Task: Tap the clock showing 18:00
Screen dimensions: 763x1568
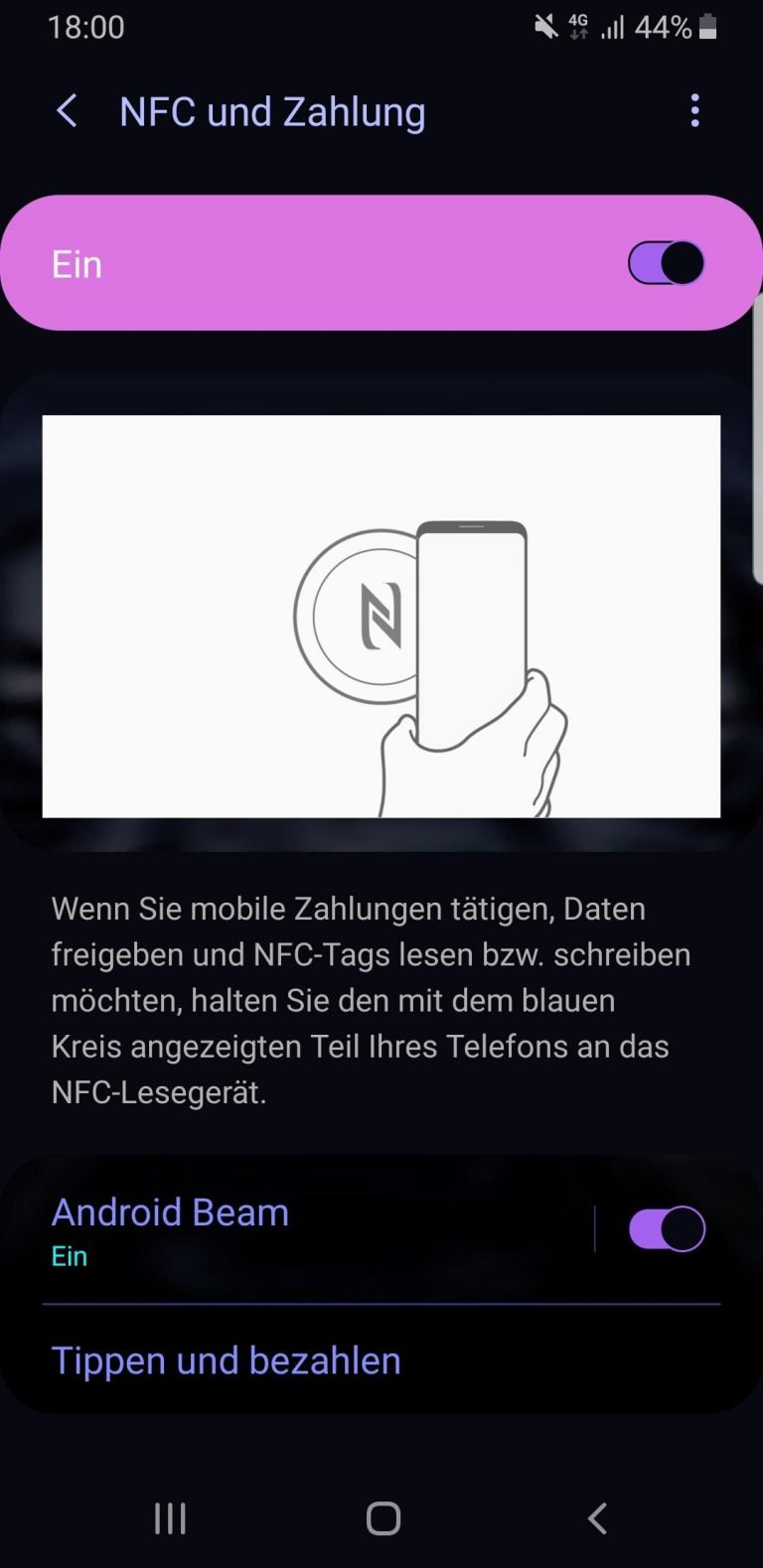Action: (87, 27)
